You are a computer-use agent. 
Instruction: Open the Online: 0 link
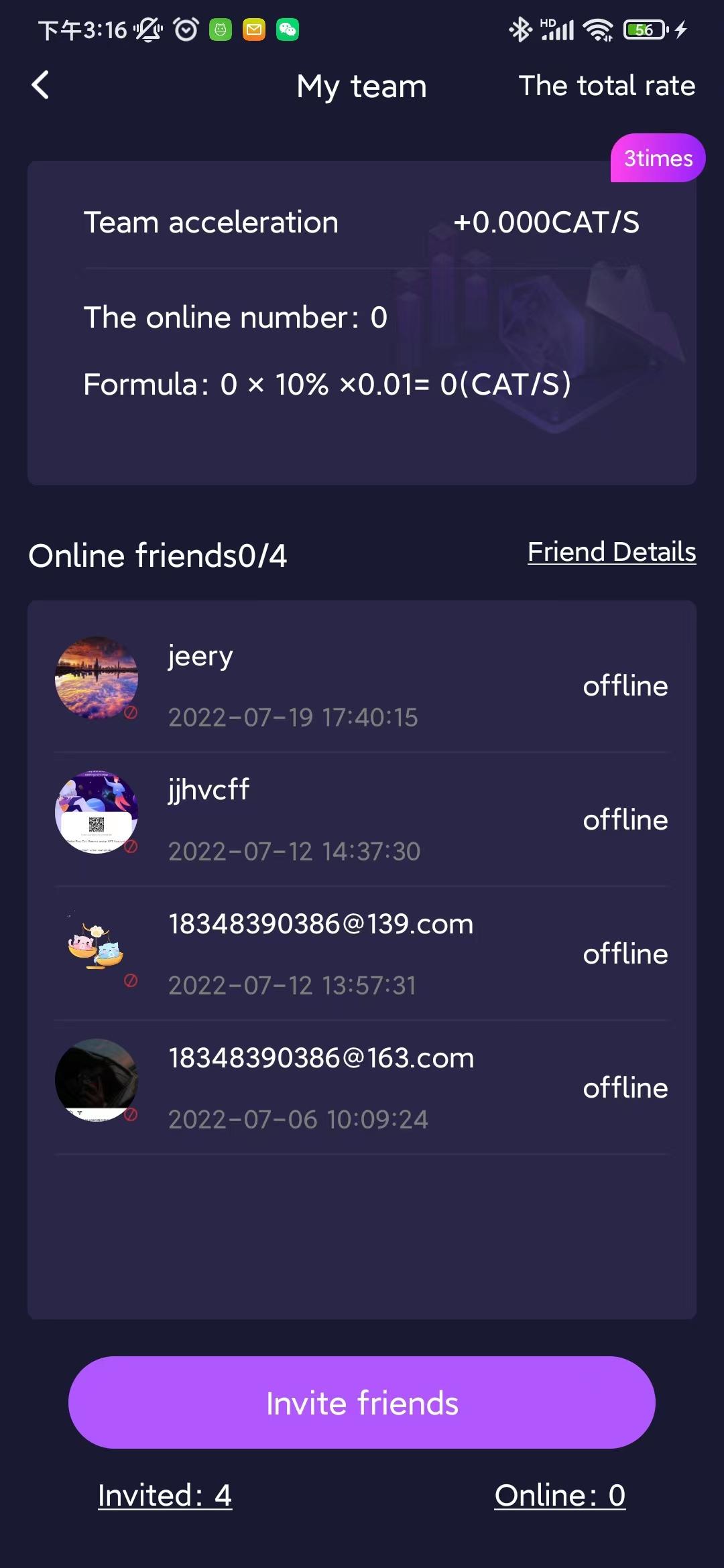(x=560, y=1496)
